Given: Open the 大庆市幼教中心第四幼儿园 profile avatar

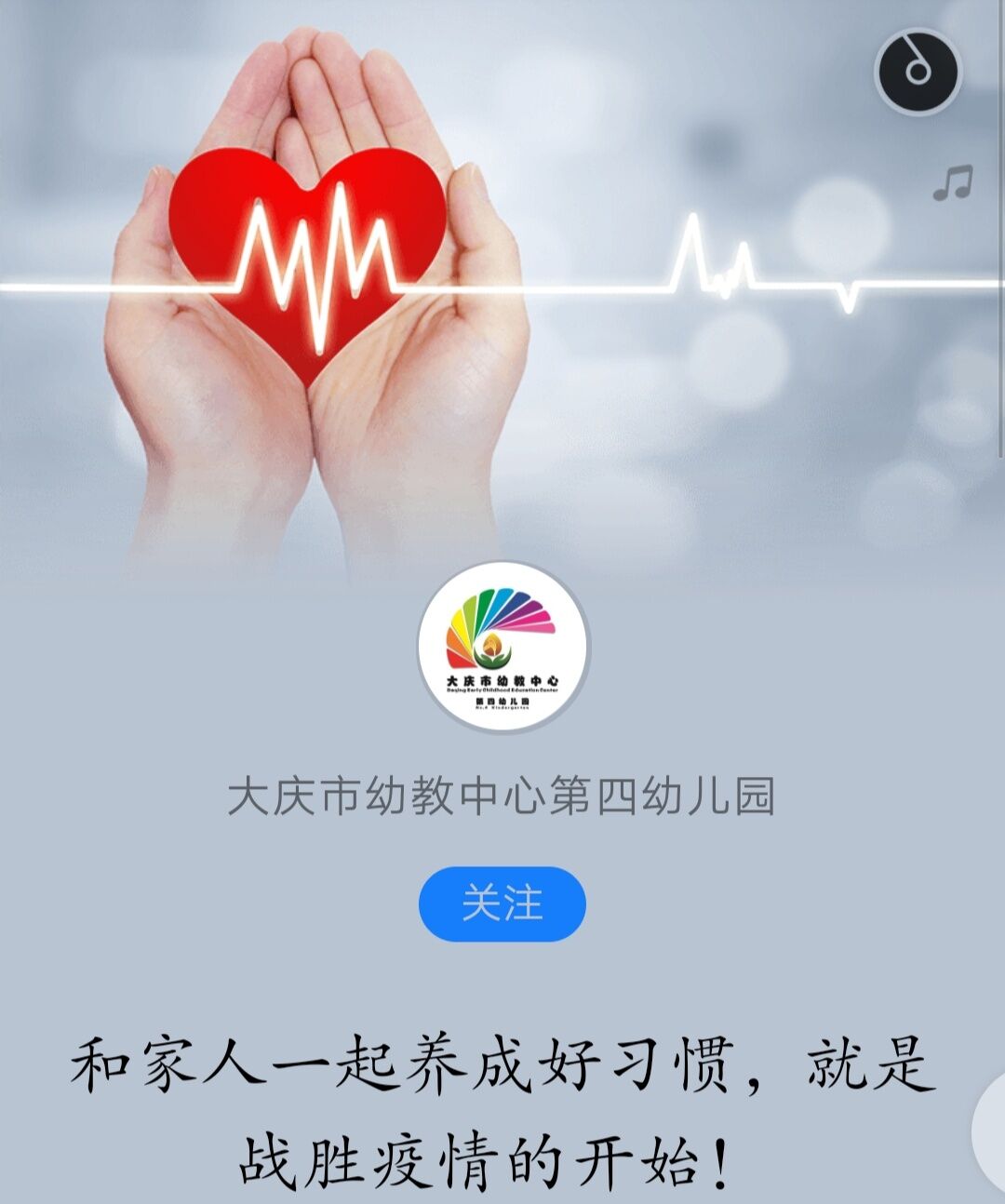Looking at the screenshot, I should coord(502,648).
